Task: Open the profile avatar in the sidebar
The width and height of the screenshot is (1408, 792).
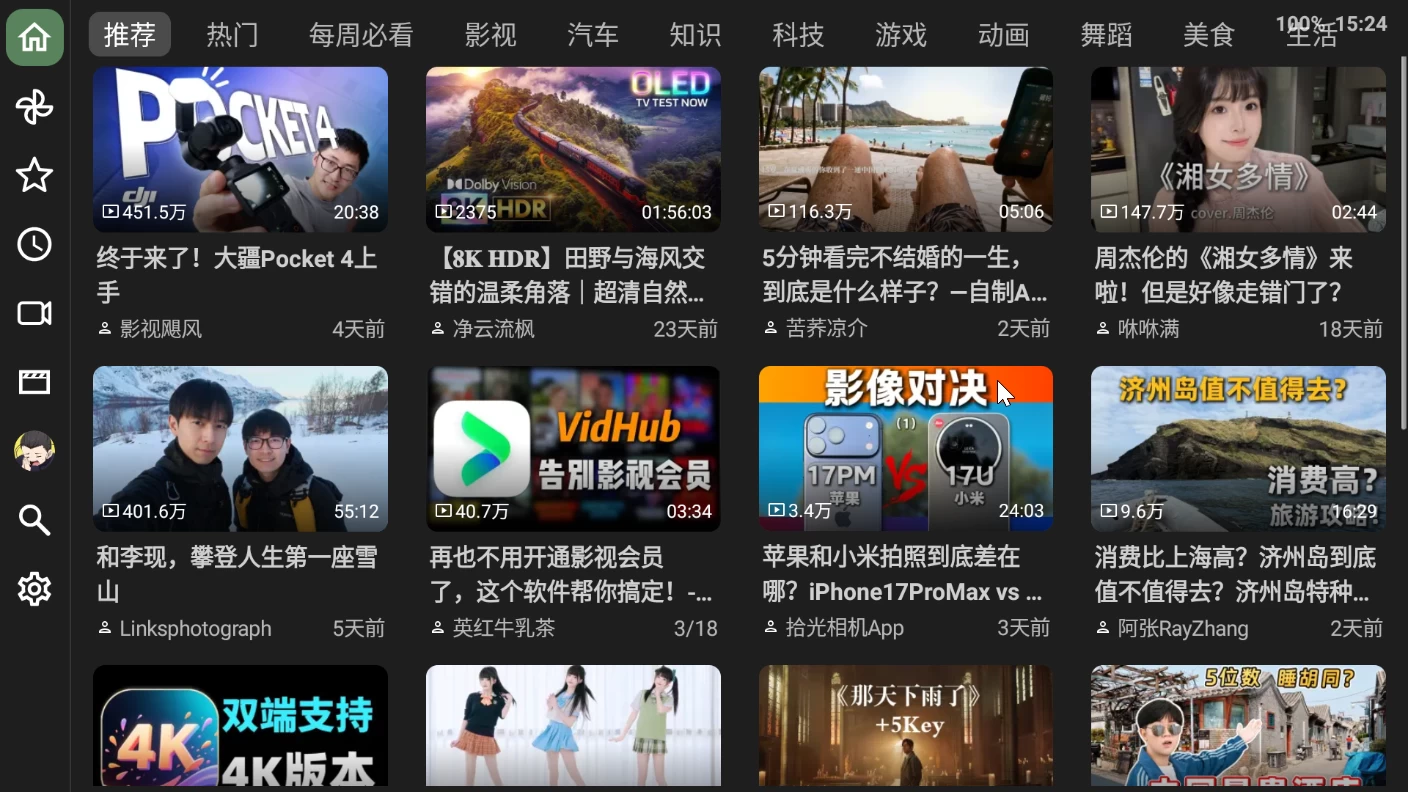Action: click(x=34, y=451)
